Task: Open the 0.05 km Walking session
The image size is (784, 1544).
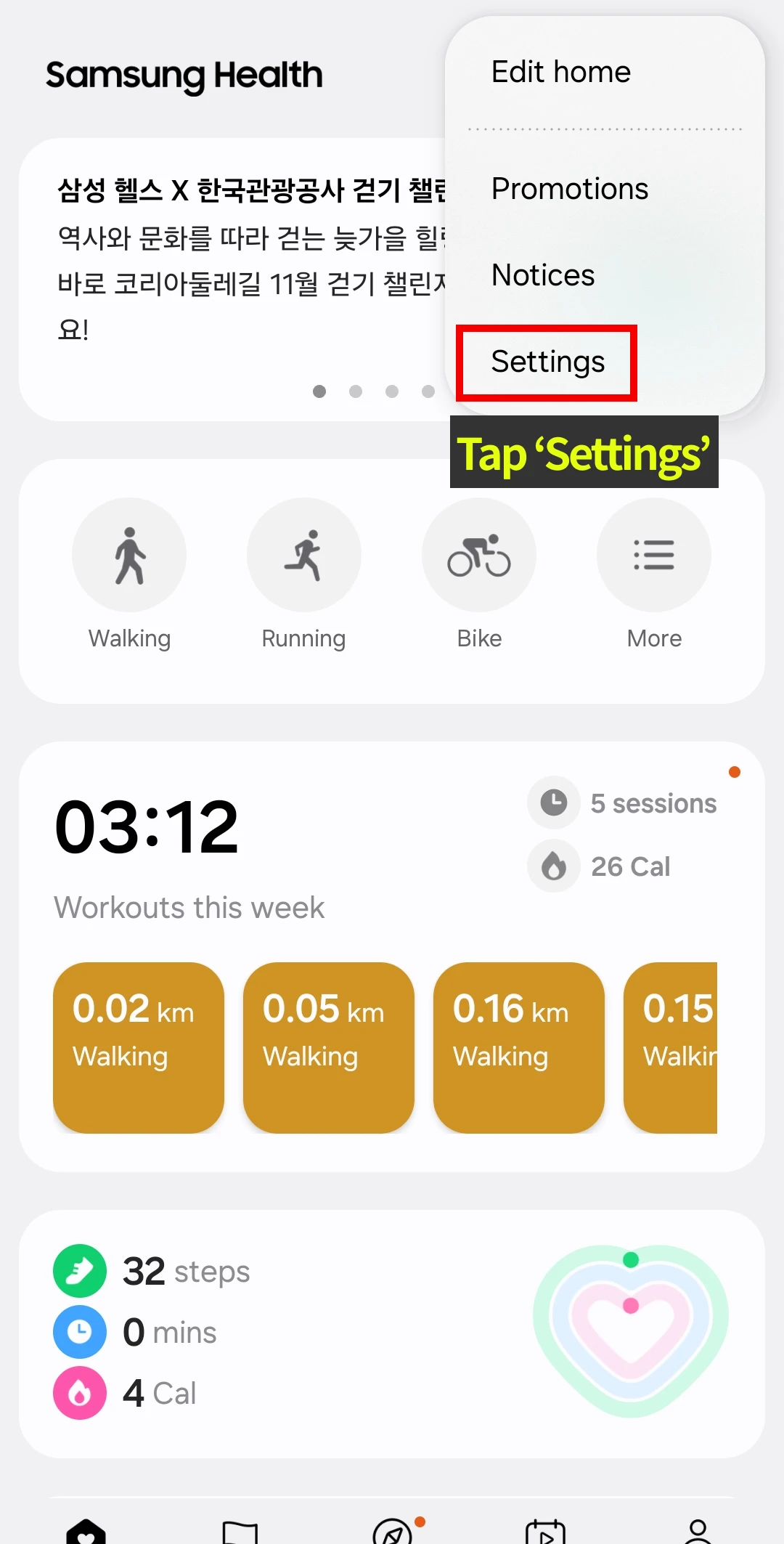Action: click(329, 1047)
